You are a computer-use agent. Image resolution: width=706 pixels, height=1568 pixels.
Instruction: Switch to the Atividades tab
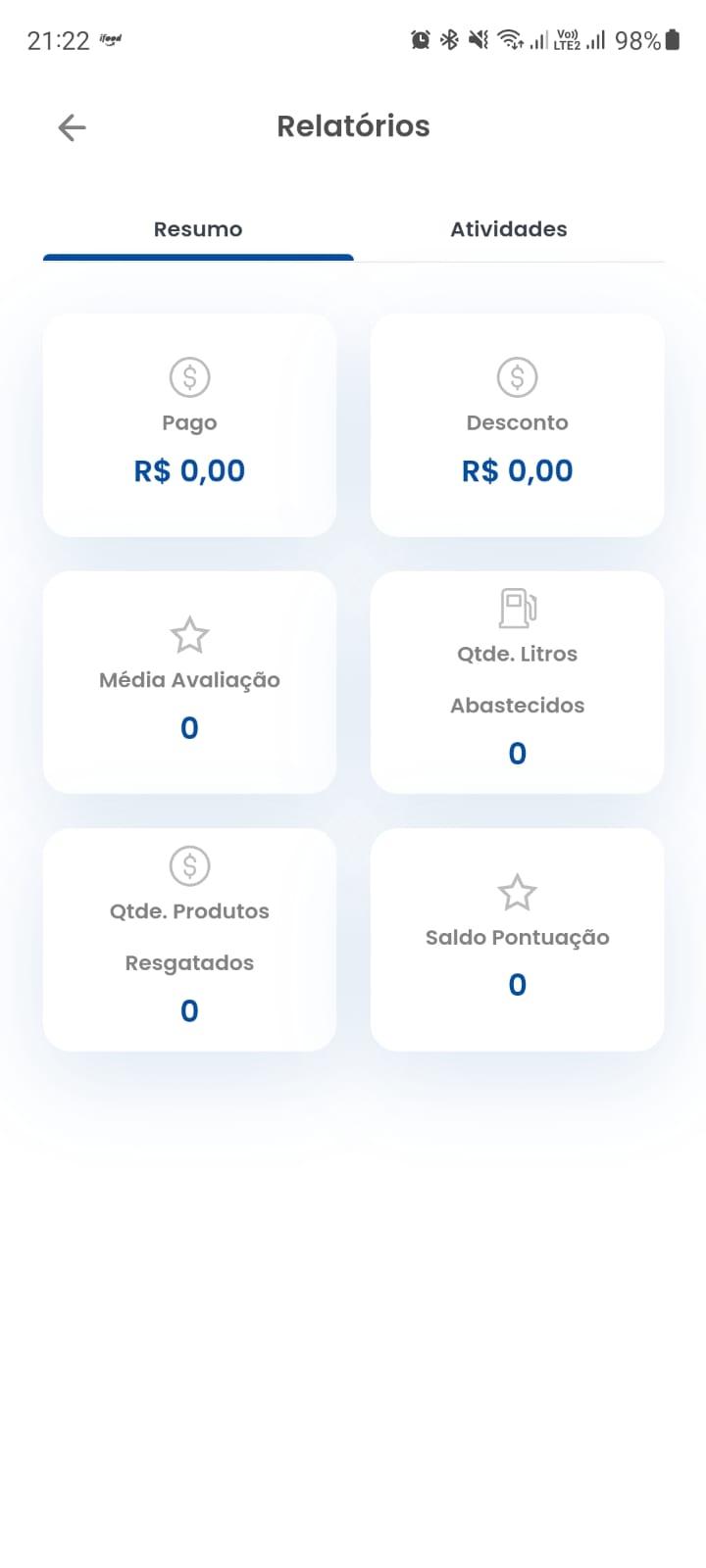pyautogui.click(x=508, y=229)
